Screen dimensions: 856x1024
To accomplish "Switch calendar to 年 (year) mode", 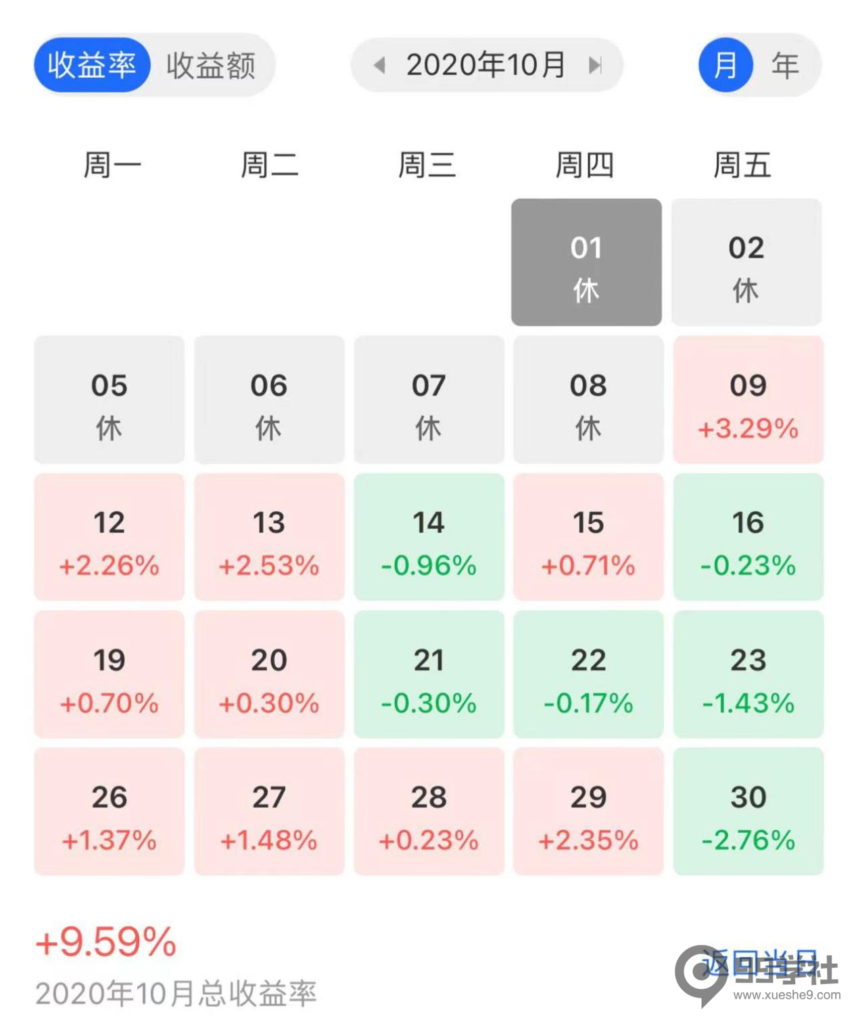I will (x=786, y=64).
